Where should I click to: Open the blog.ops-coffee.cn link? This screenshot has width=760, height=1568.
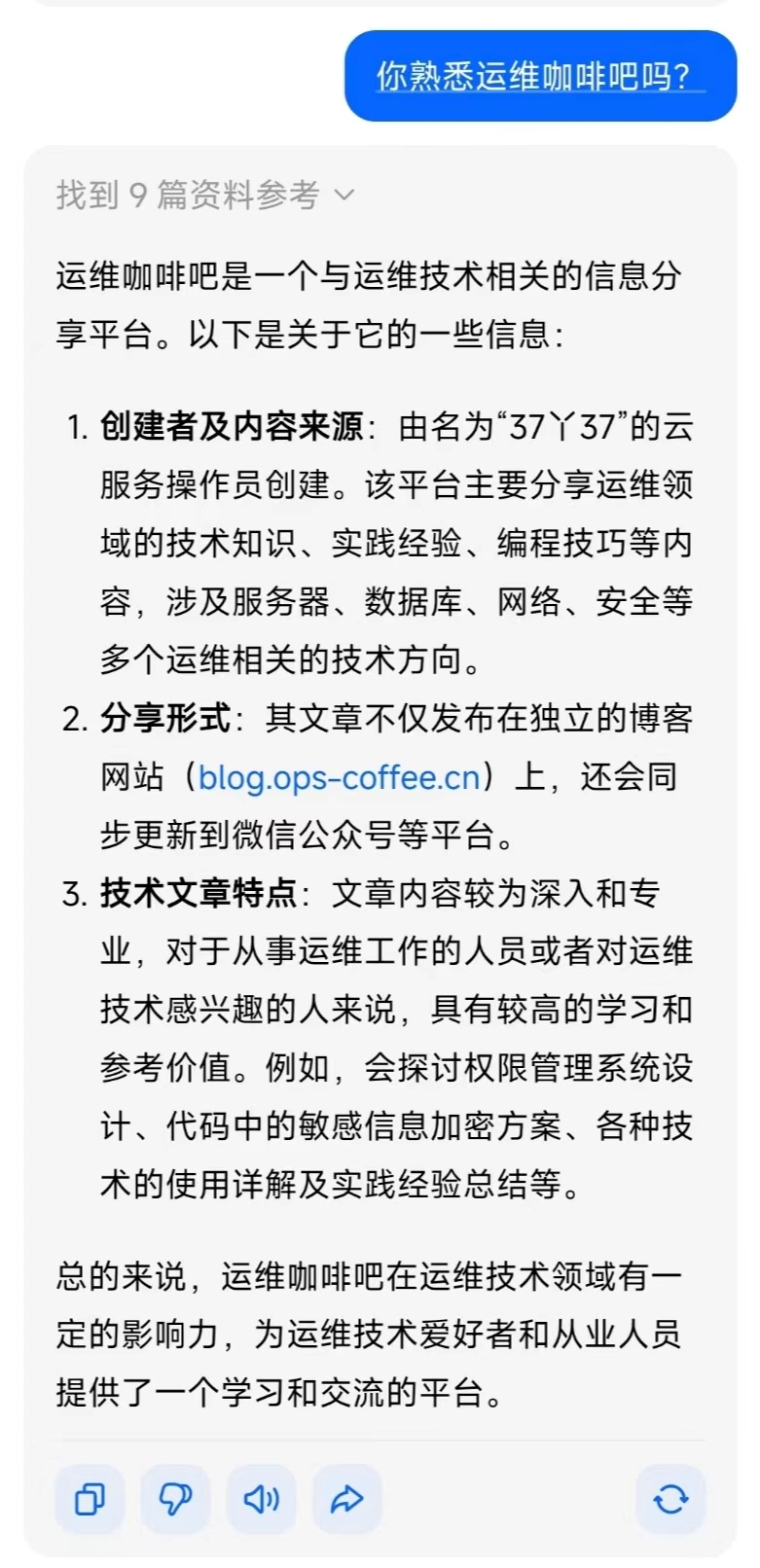pyautogui.click(x=339, y=777)
